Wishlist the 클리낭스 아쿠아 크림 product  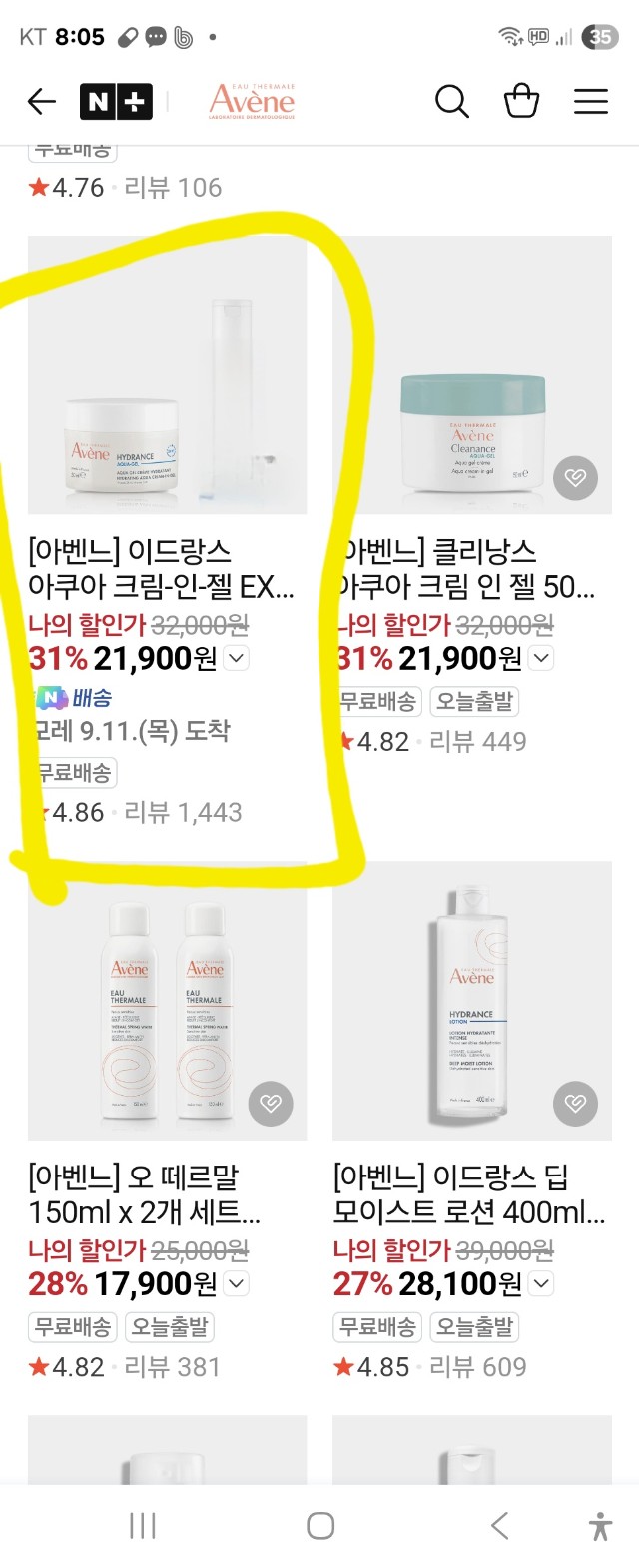click(x=575, y=478)
